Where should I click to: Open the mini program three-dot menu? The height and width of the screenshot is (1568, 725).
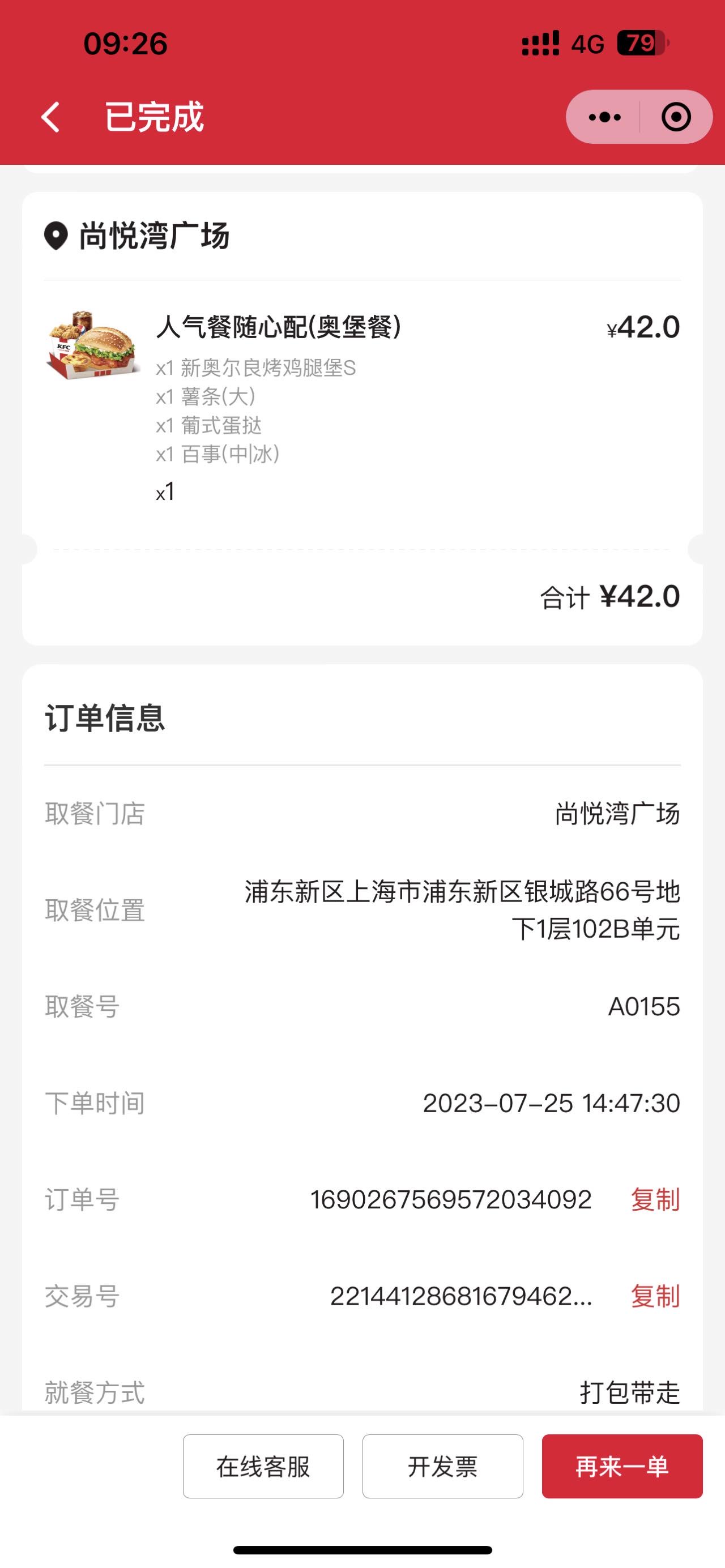(604, 117)
